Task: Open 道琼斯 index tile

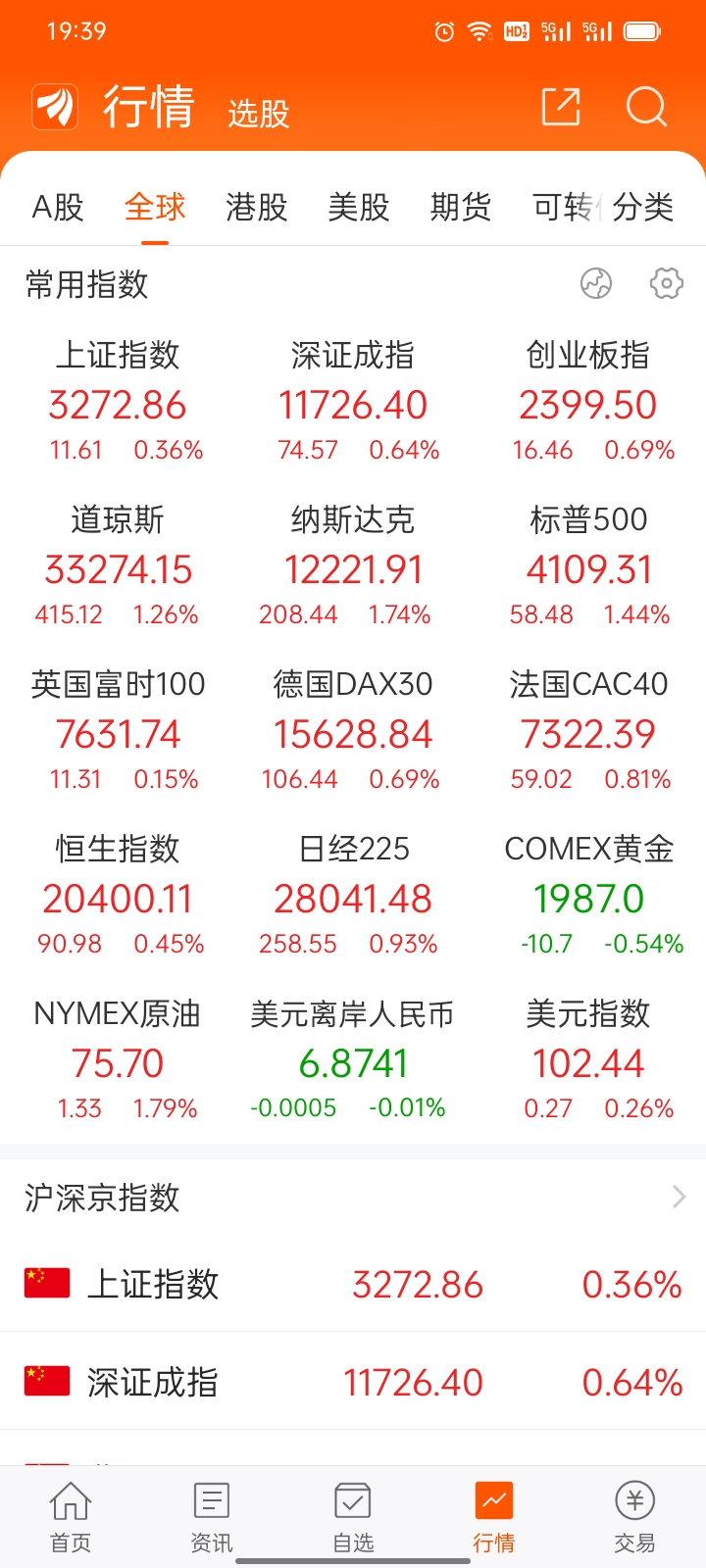Action: click(x=118, y=566)
